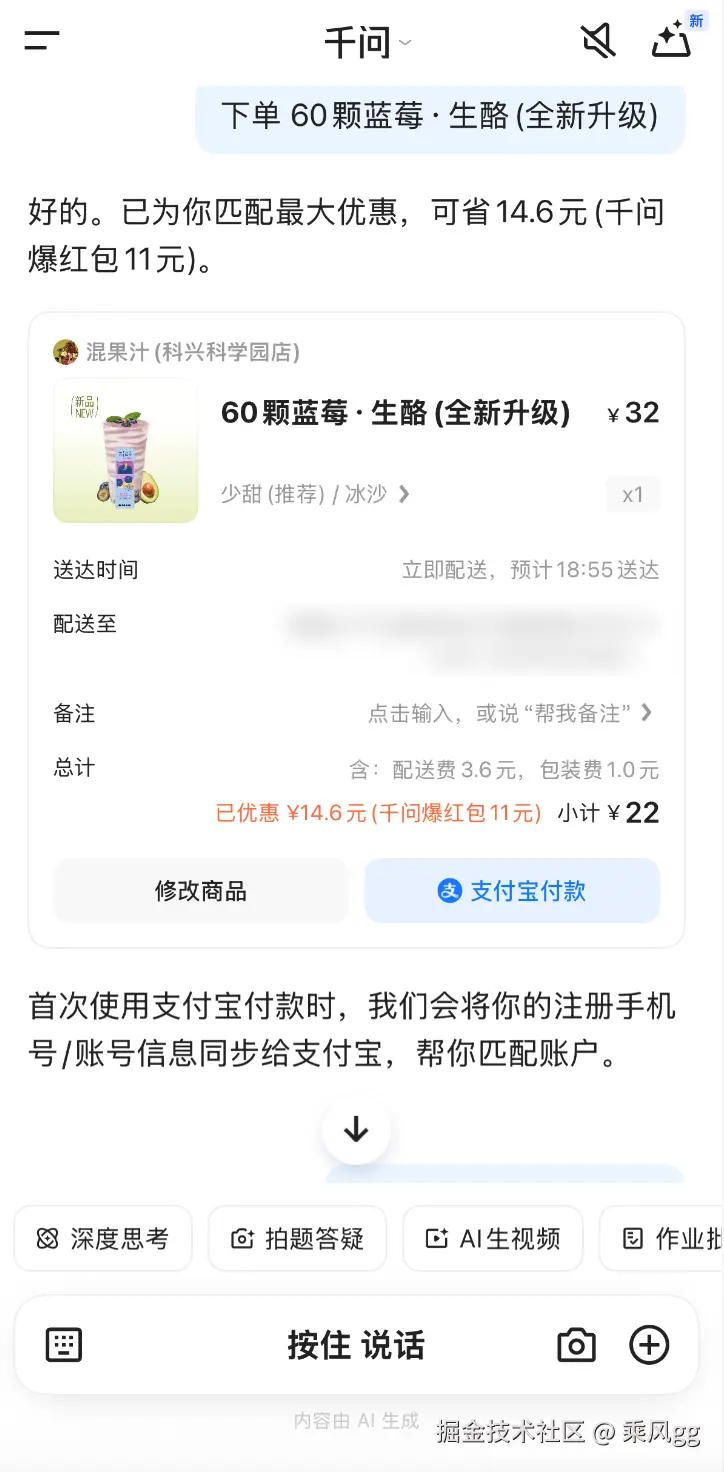
Task: Select the 拍题答疑 chip
Action: point(297,1239)
